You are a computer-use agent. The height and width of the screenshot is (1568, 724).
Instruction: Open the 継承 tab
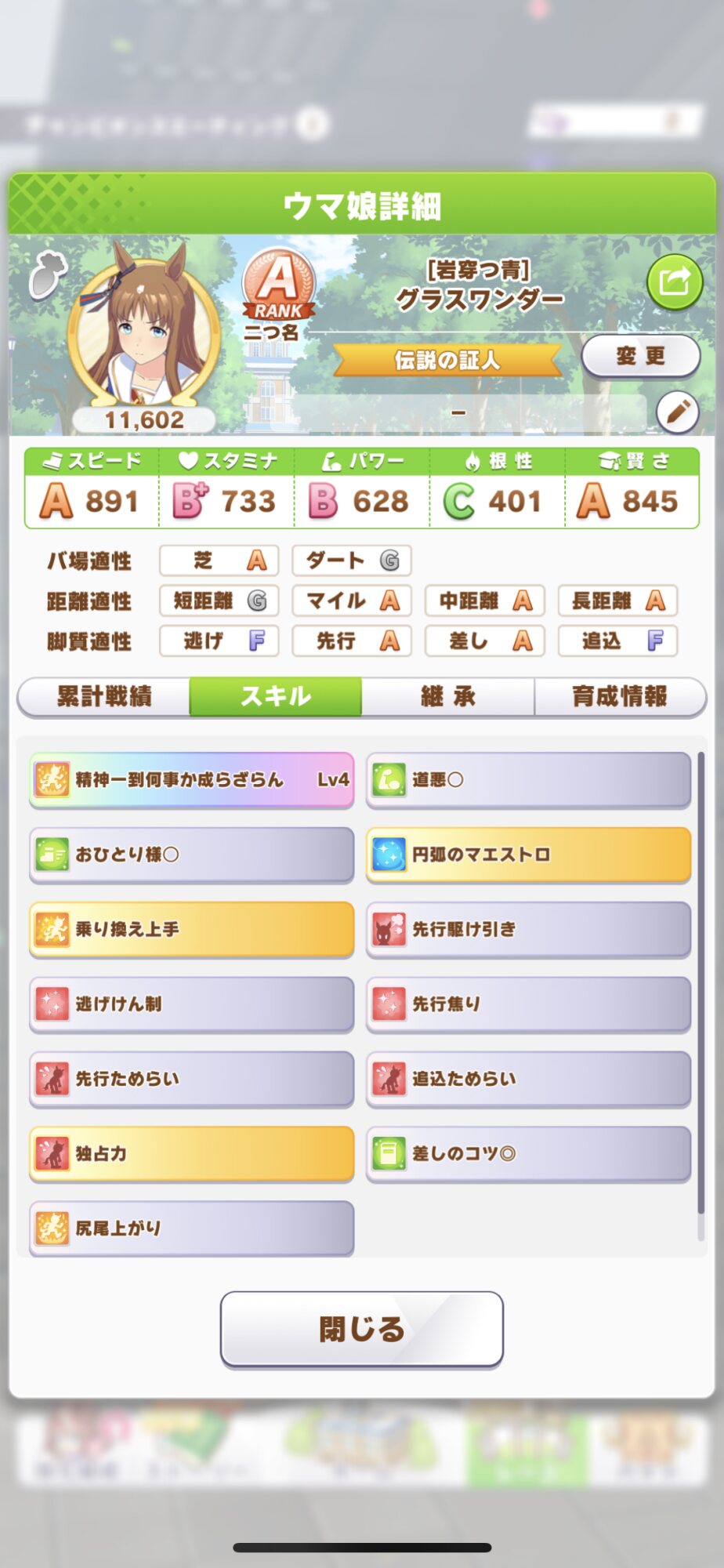click(x=447, y=696)
